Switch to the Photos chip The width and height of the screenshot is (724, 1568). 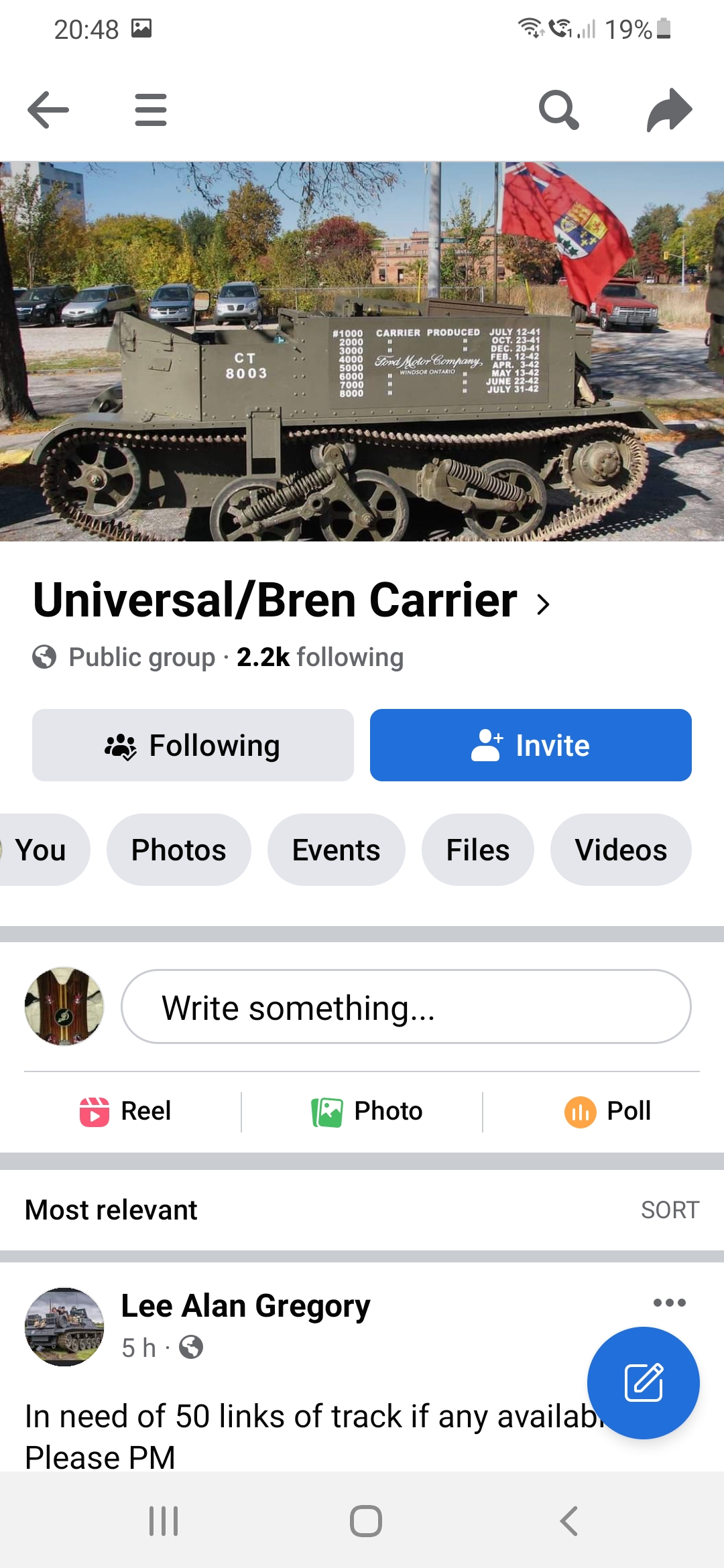(179, 850)
